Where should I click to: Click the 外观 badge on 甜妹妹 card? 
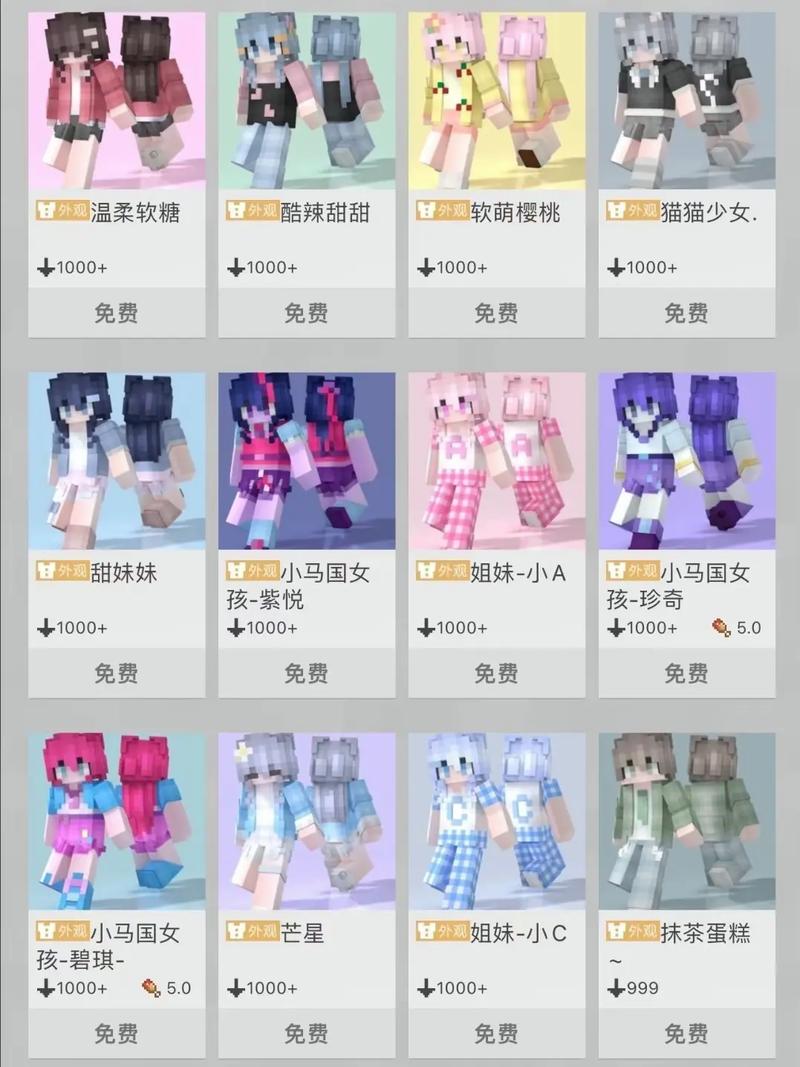click(64, 572)
